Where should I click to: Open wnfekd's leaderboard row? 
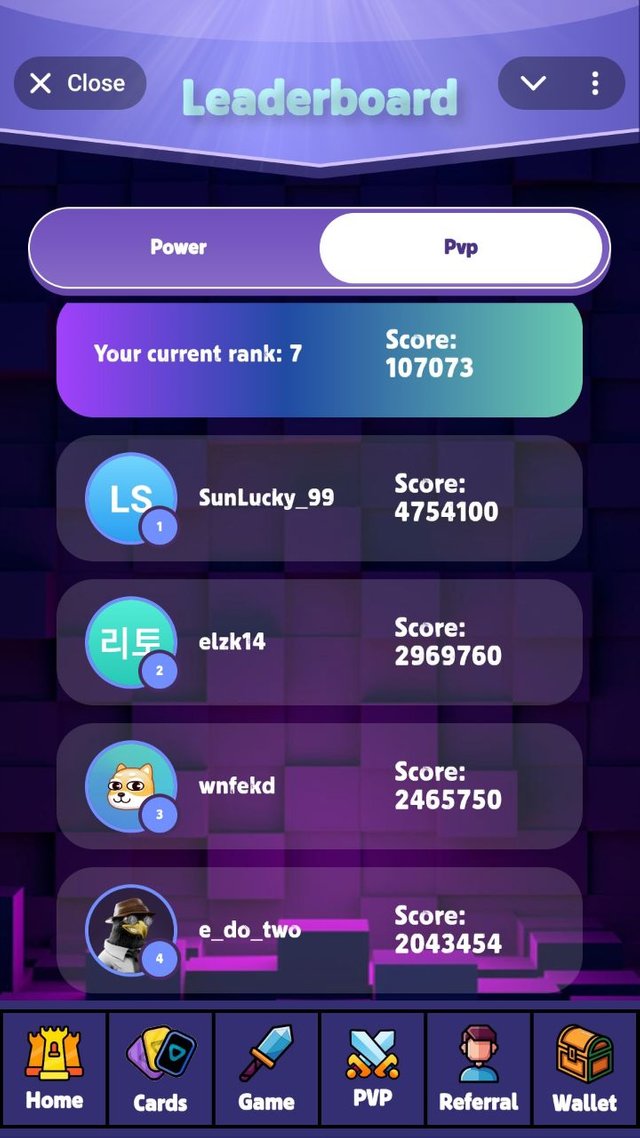(319, 786)
